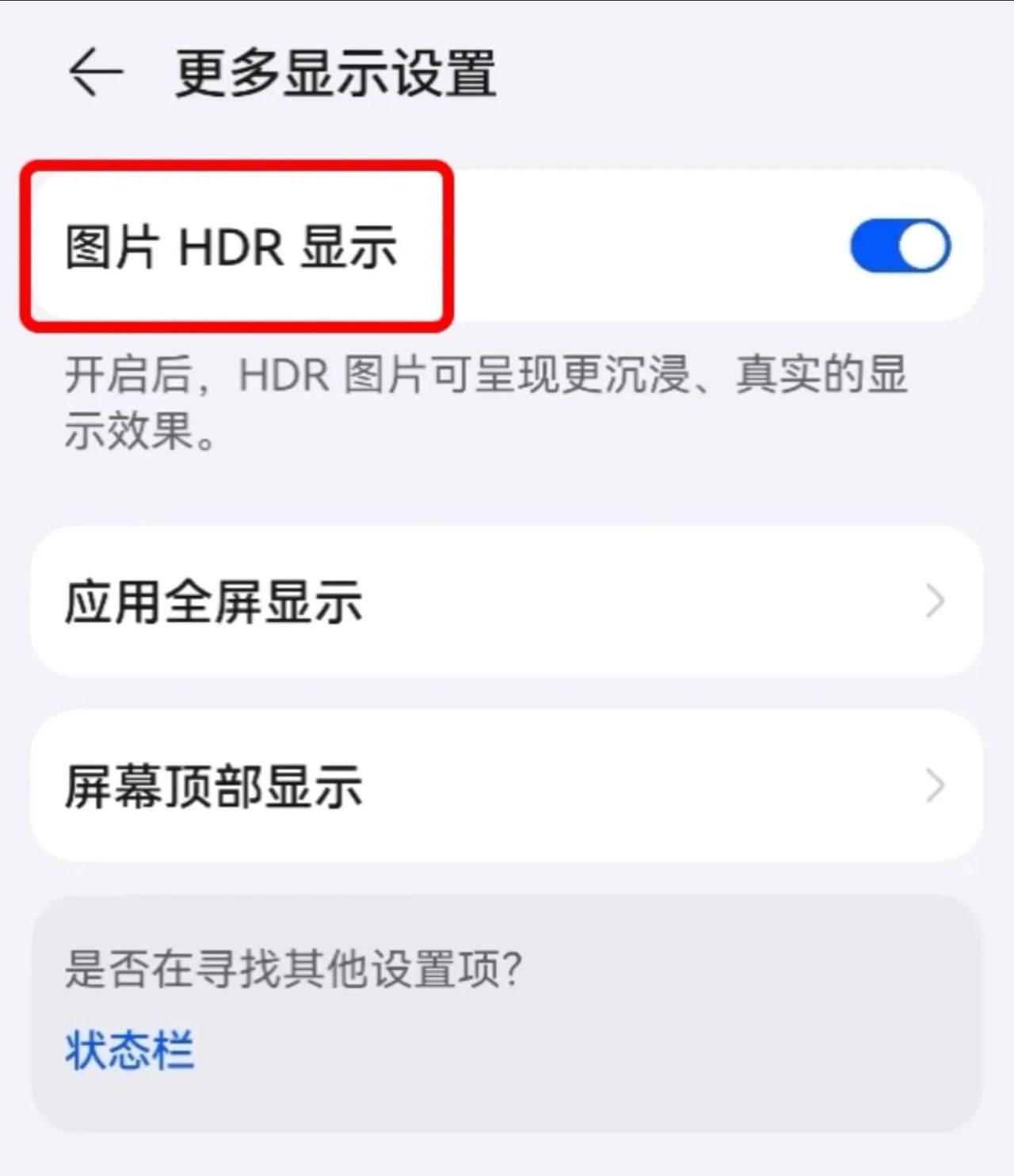Tap the HDR description text below the switch

[483, 400]
